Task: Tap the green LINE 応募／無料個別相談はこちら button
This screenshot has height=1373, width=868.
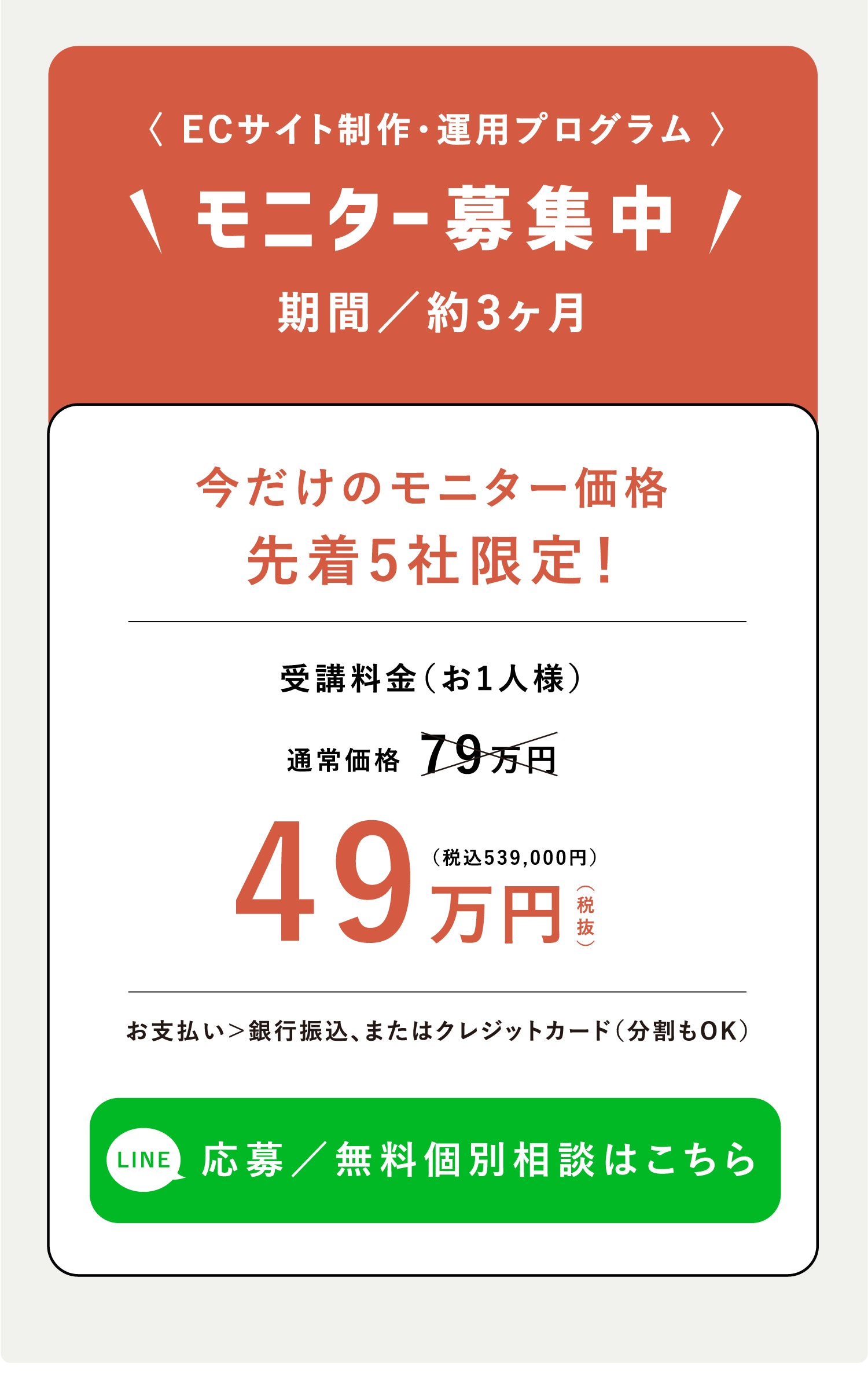Action: (x=435, y=1160)
